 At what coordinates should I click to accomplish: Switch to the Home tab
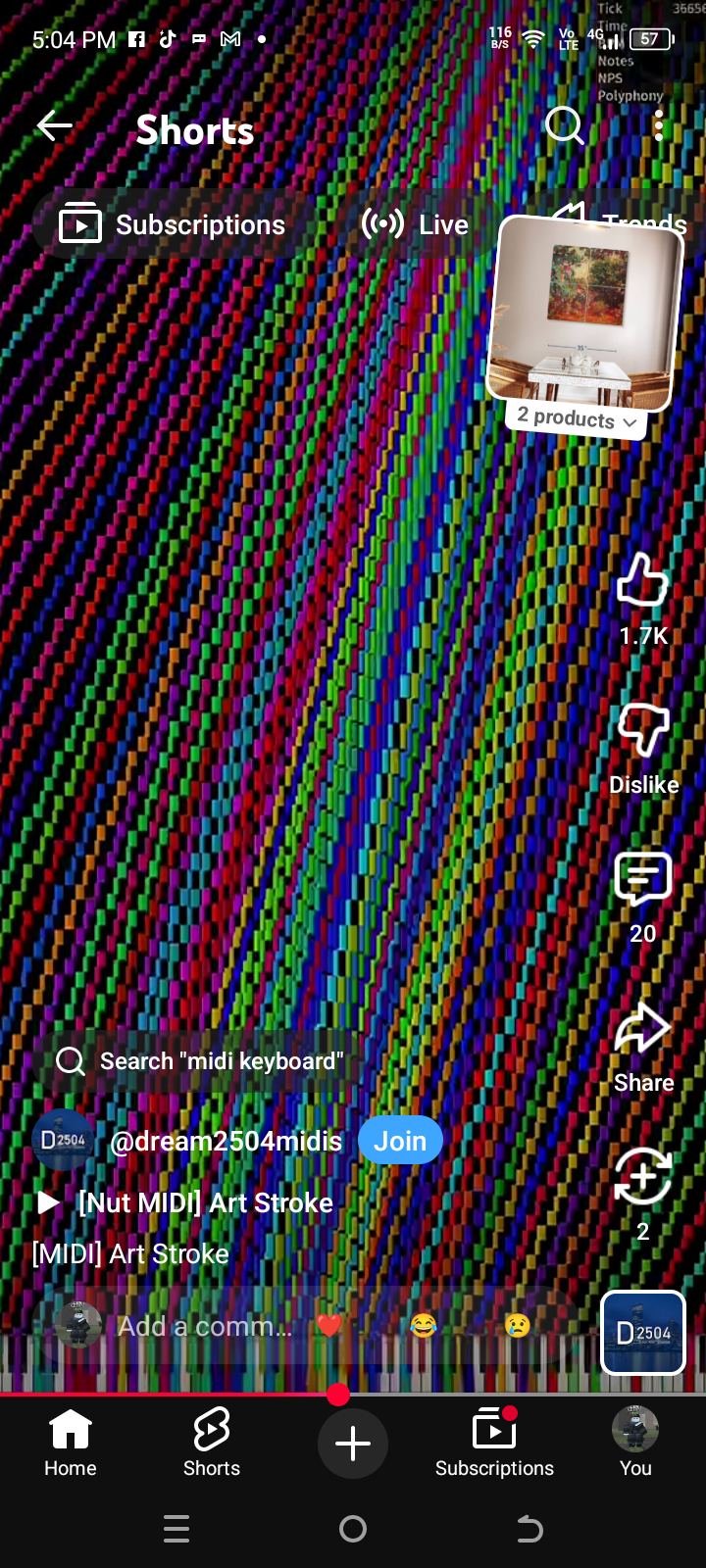pos(71,1443)
